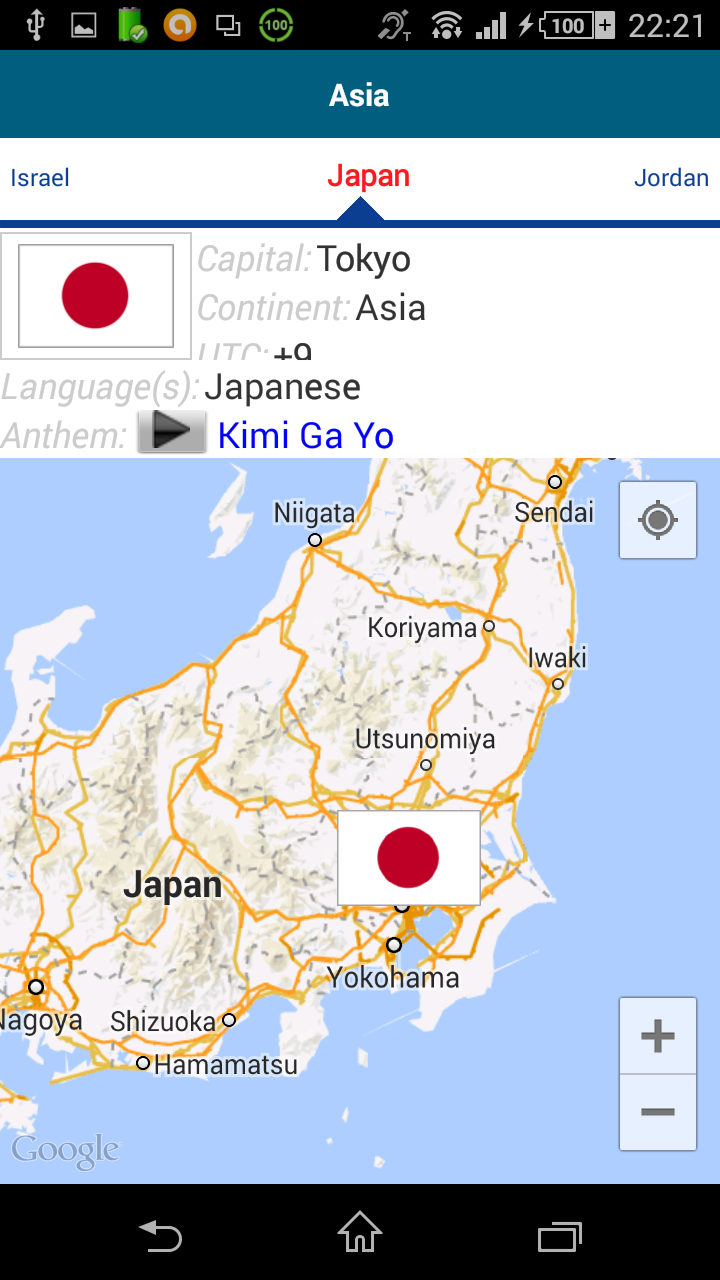
Task: Center map on my location
Action: (x=658, y=520)
